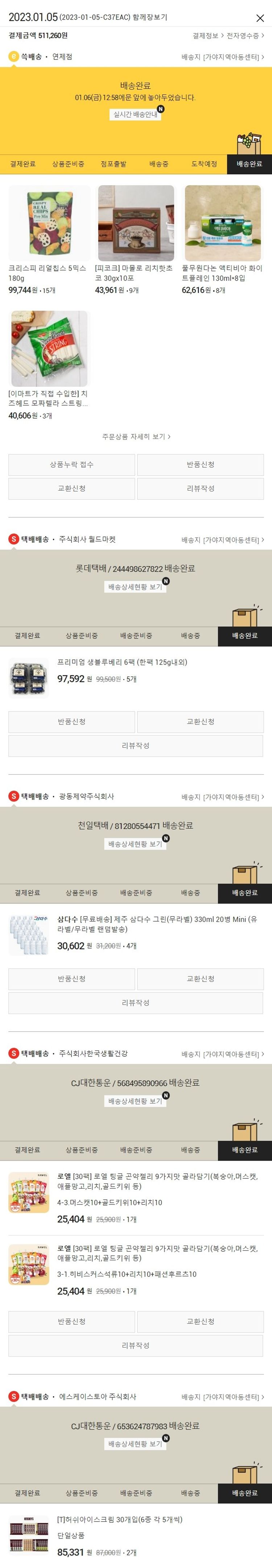272x1568 pixels.
Task: View 천일택배 배송상세현황 보기
Action: pos(136,844)
